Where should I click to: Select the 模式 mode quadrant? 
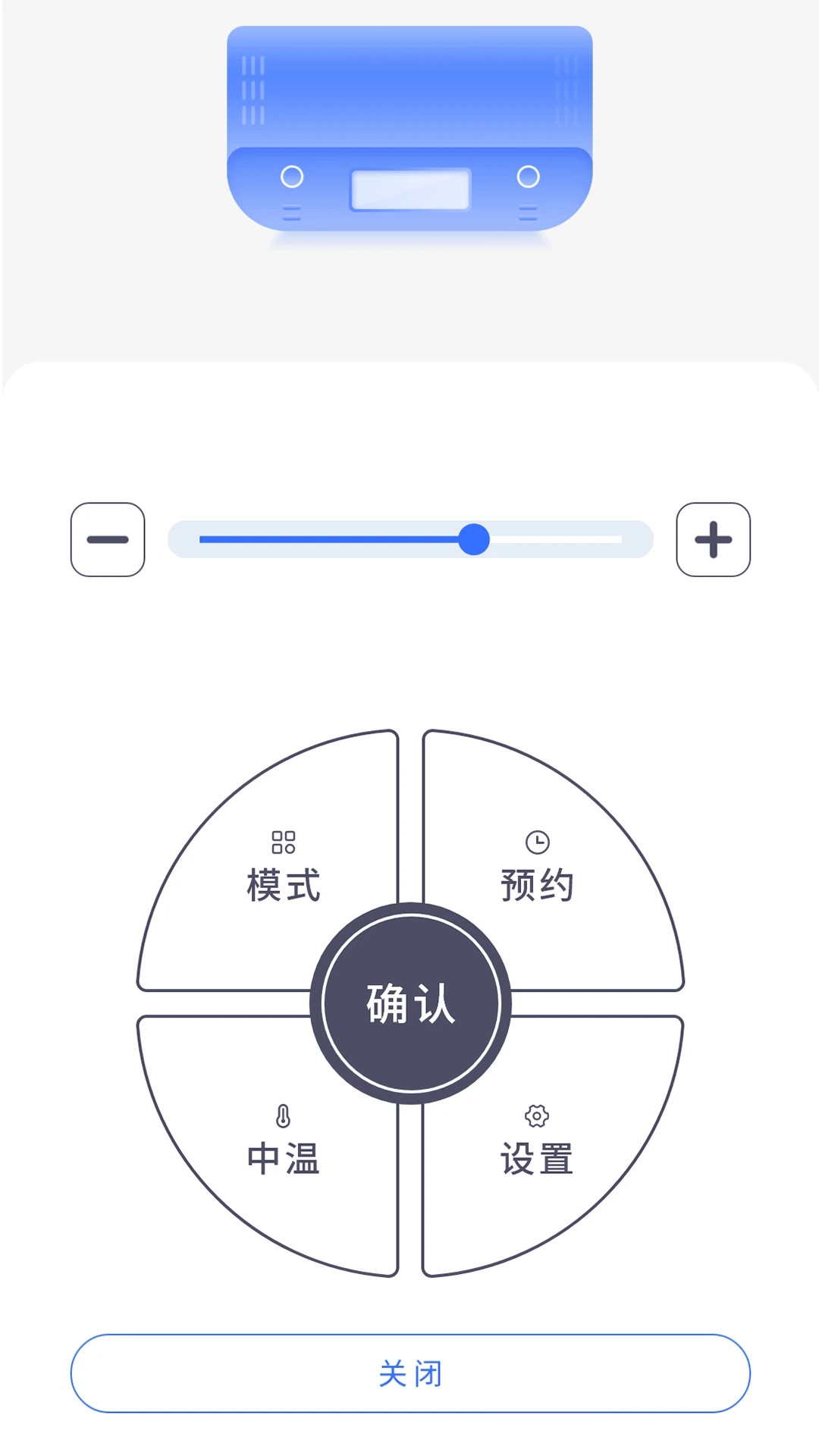[283, 883]
